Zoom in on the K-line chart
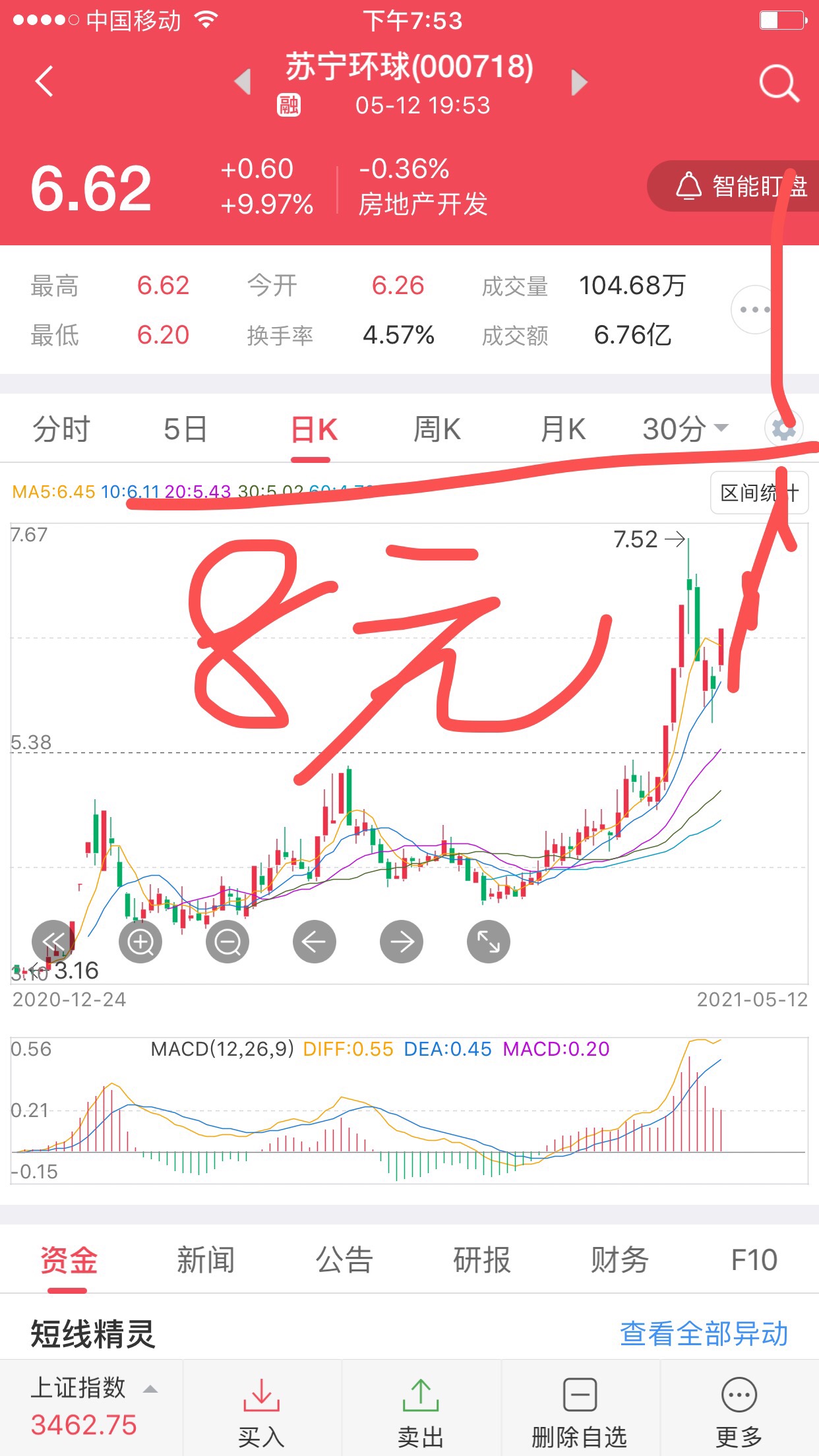The width and height of the screenshot is (819, 1456). (x=140, y=942)
